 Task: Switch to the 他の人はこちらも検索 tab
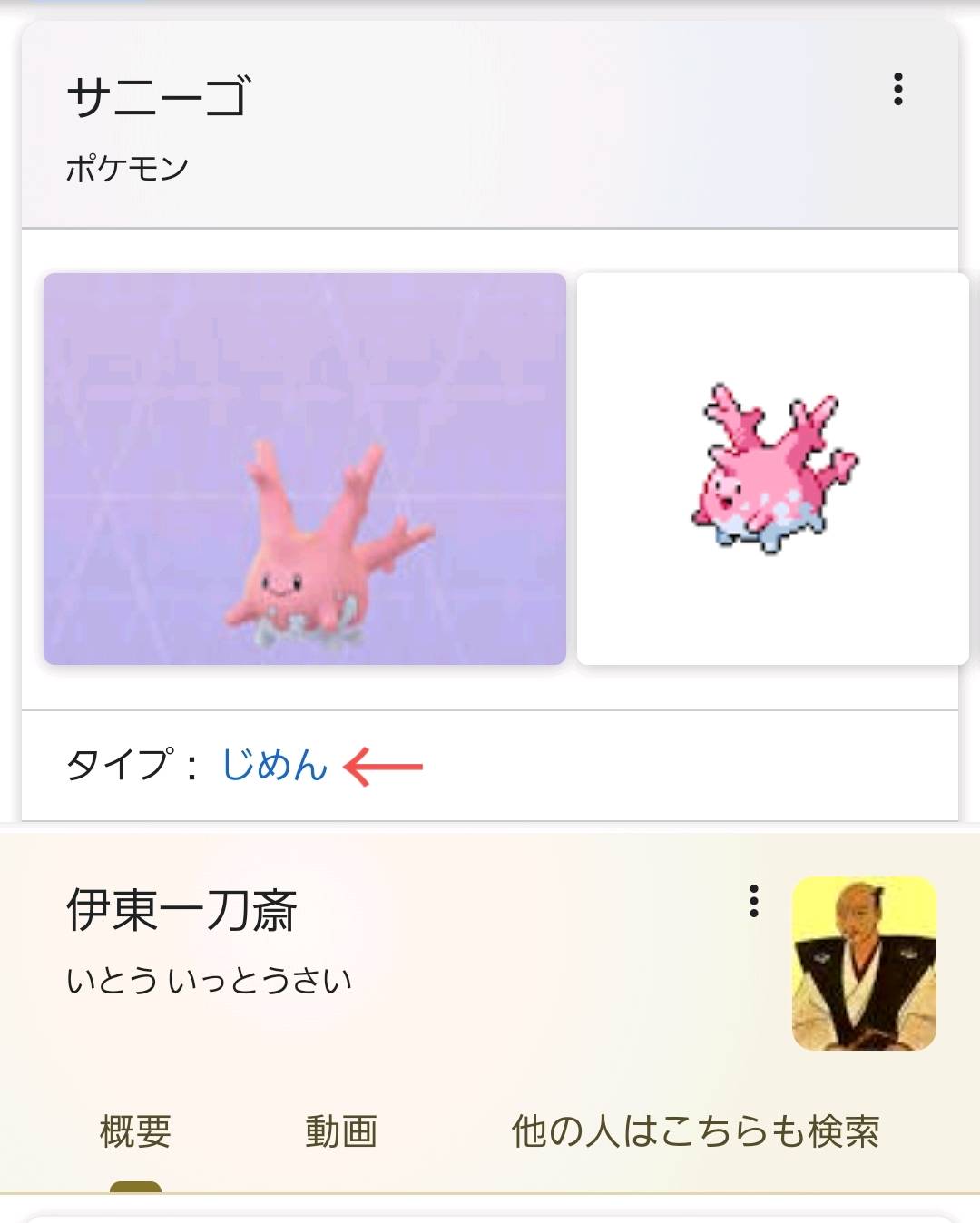pos(695,1132)
